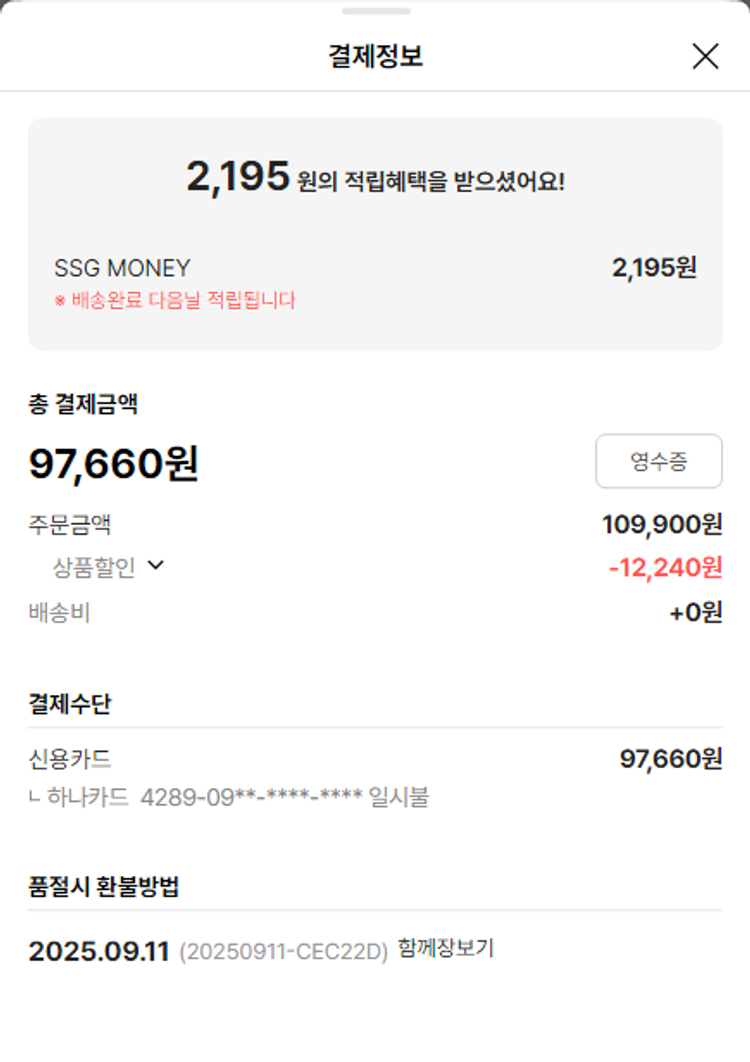The width and height of the screenshot is (750, 1062).
Task: Close the 결제정보 sheet
Action: tap(705, 57)
